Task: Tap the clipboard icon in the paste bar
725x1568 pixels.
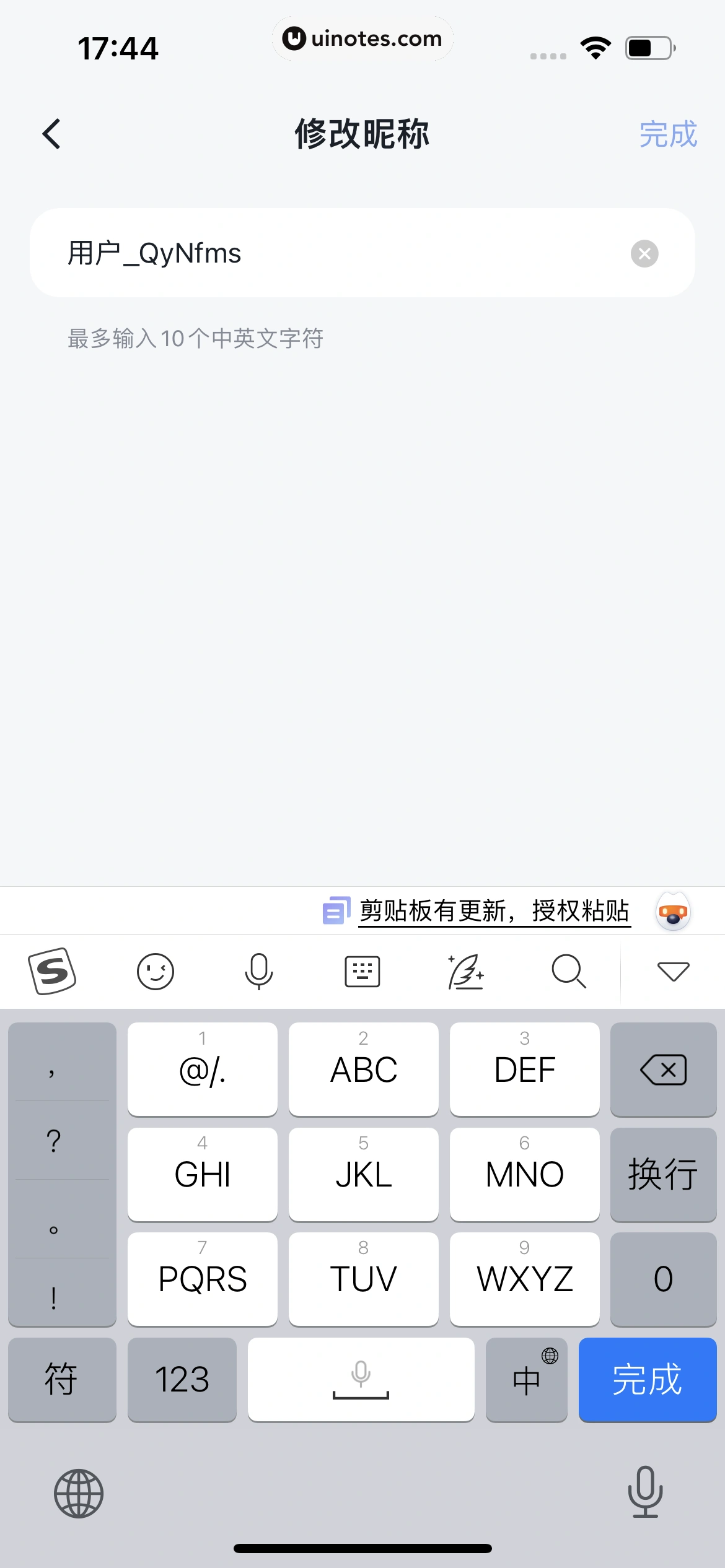Action: (335, 910)
